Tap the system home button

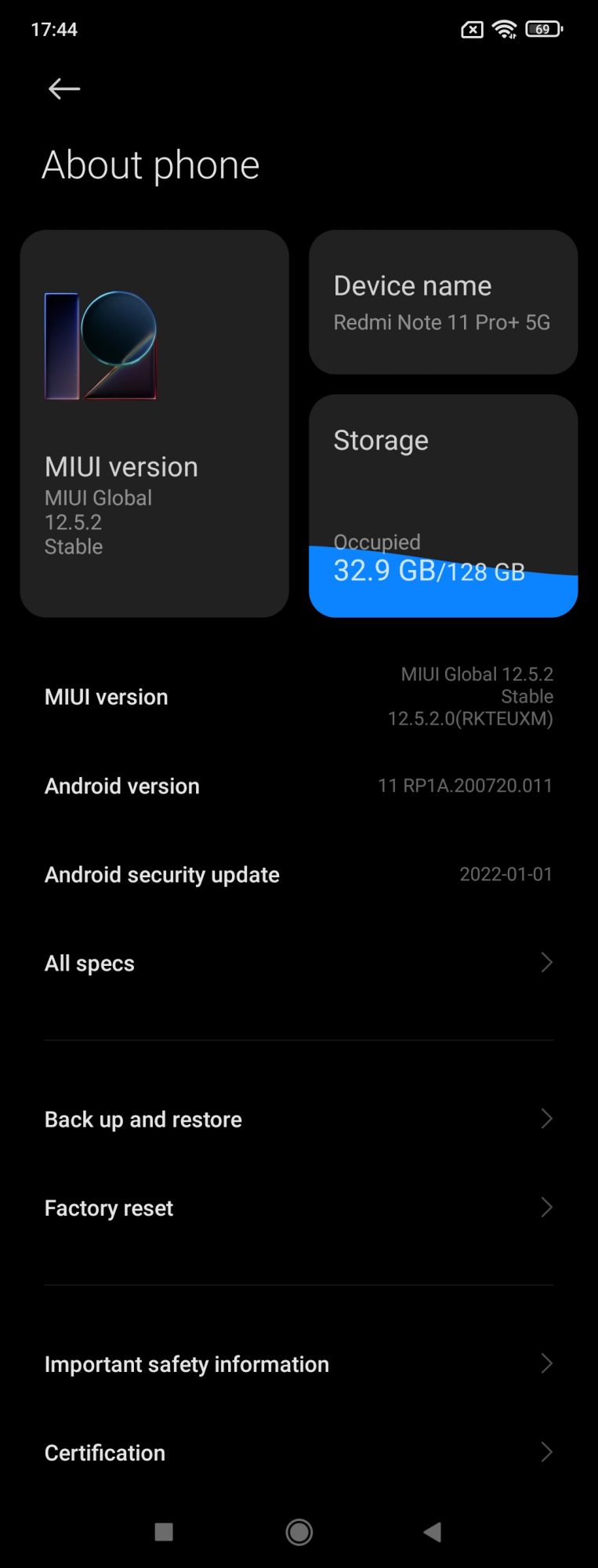tap(299, 1531)
